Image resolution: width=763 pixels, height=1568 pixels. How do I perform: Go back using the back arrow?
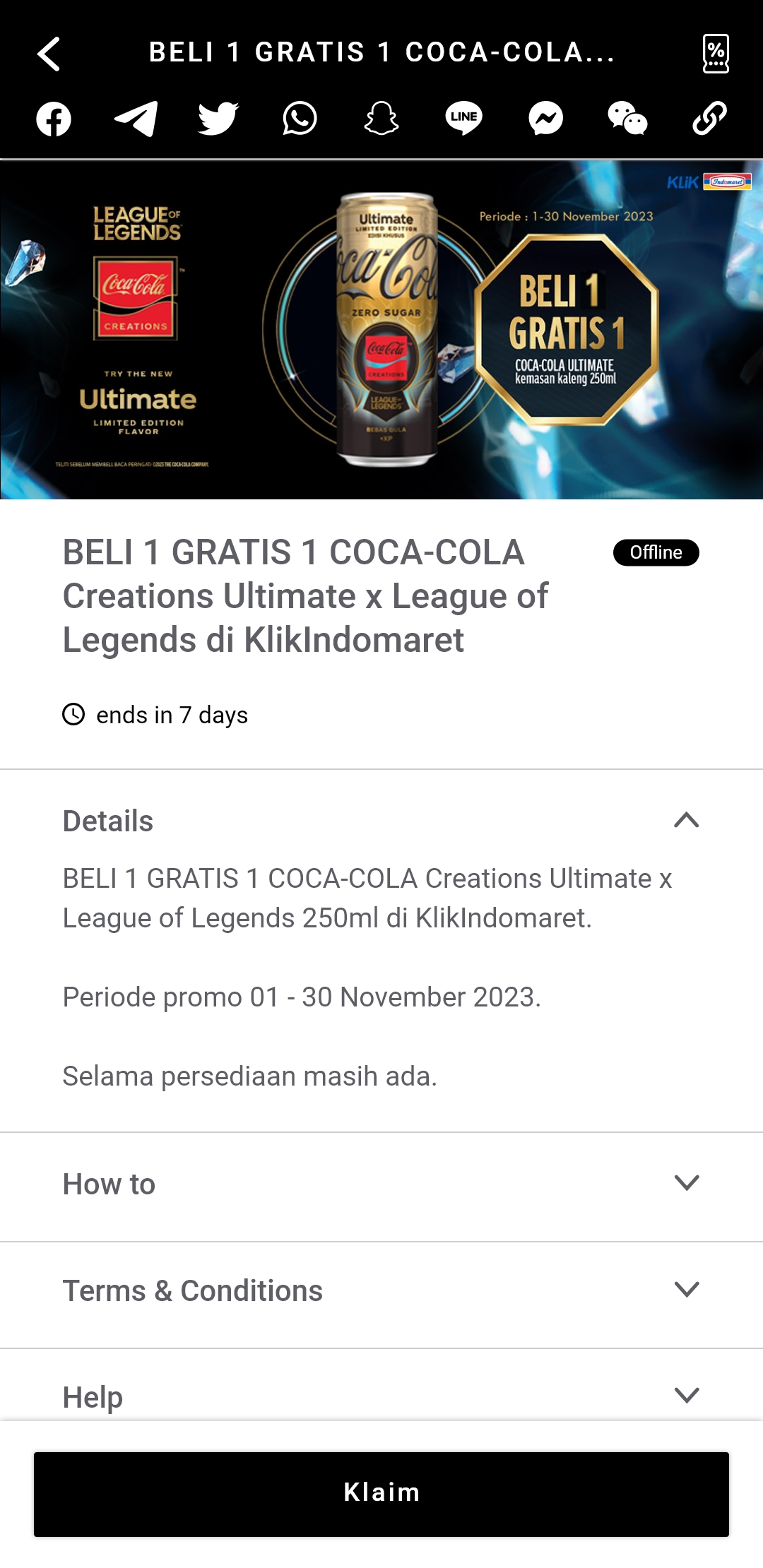(48, 54)
